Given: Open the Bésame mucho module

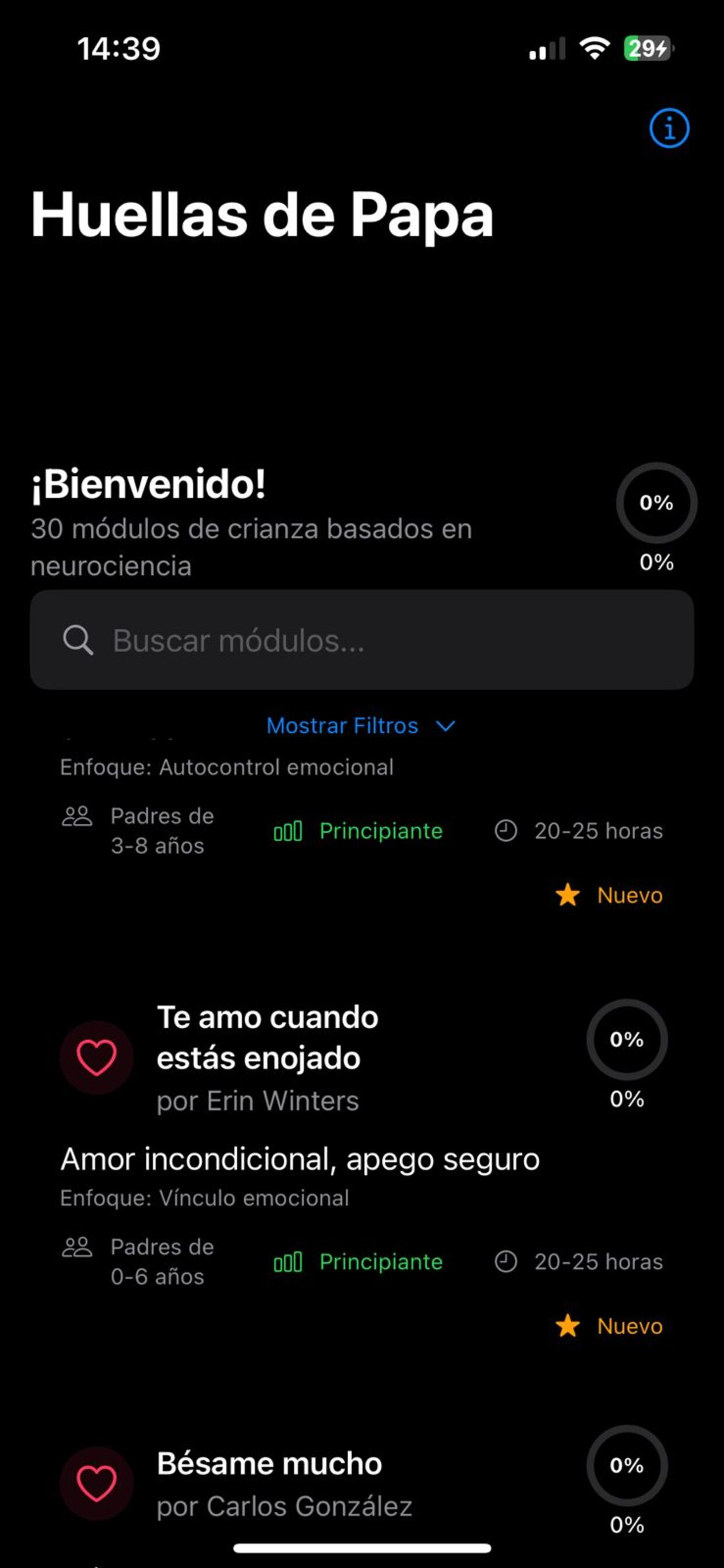Looking at the screenshot, I should coord(269,1465).
